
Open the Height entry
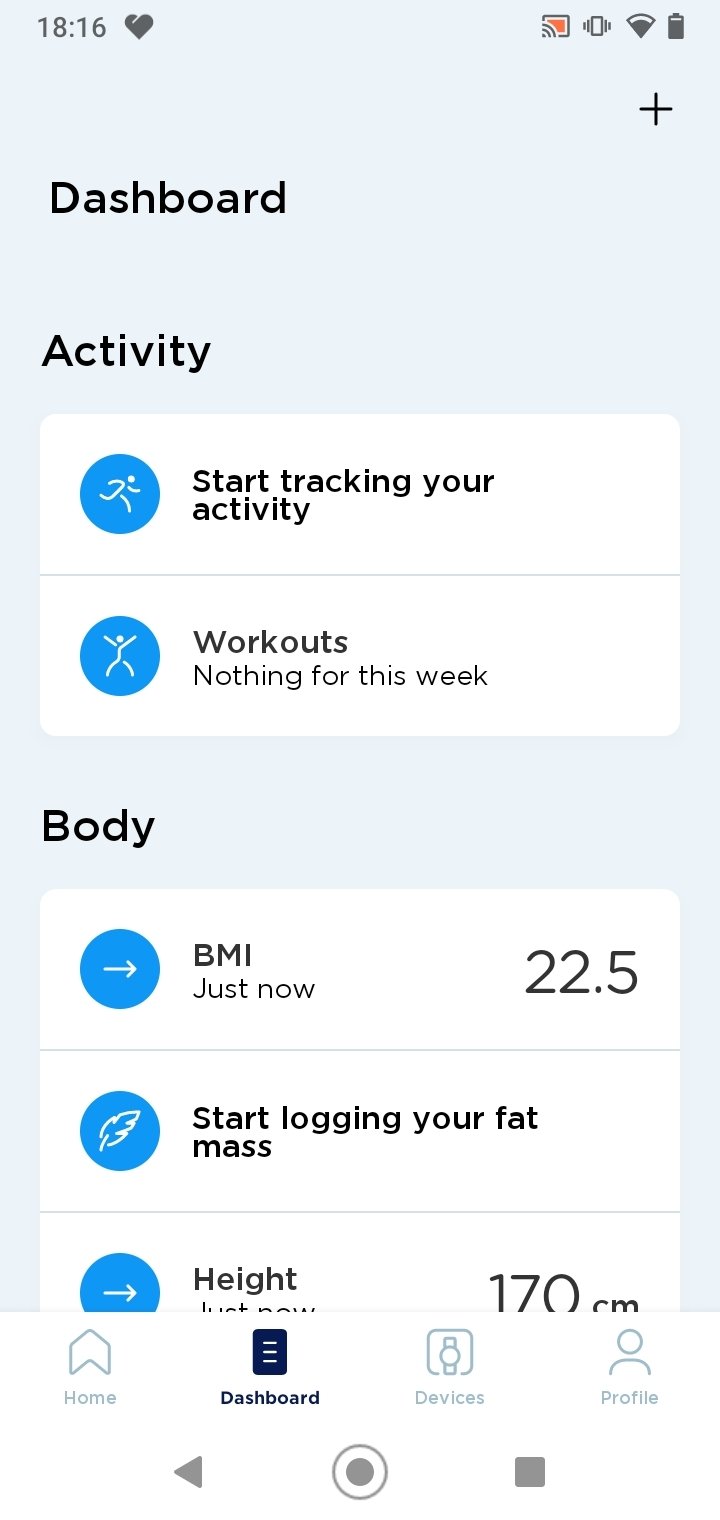tap(360, 1262)
